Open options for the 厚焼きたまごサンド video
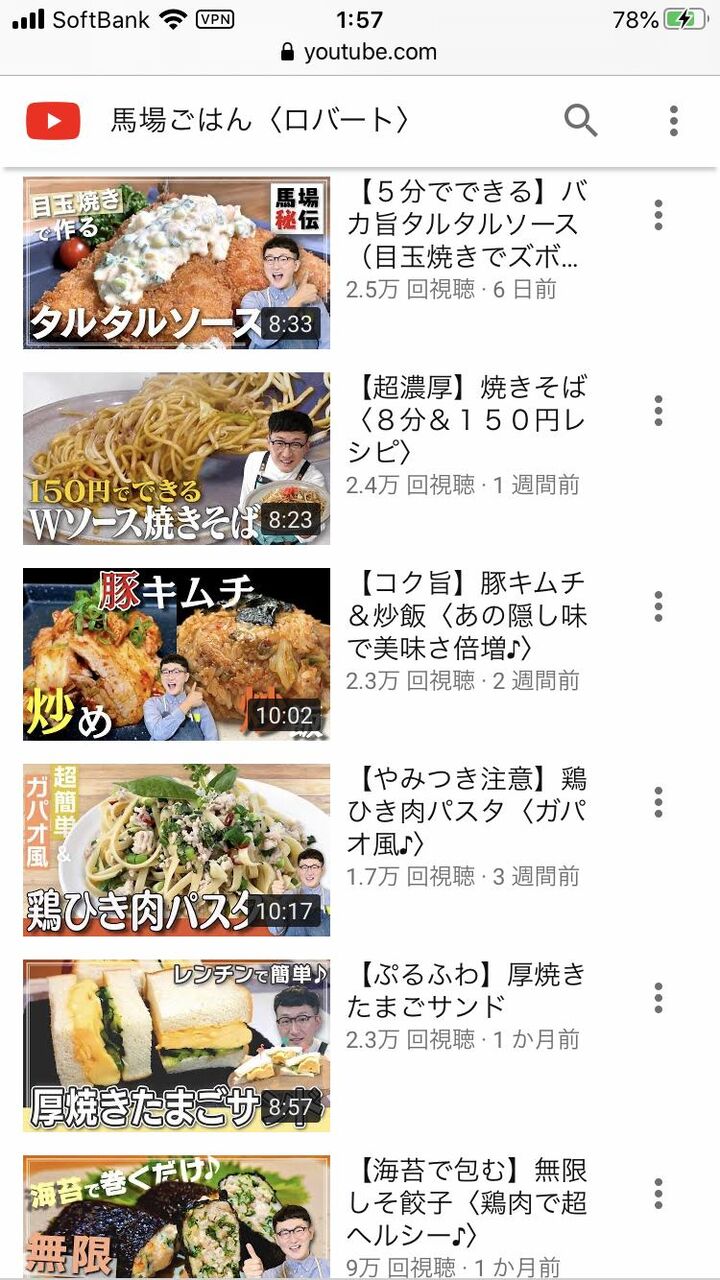Screen dimensions: 720x1280 click(658, 997)
